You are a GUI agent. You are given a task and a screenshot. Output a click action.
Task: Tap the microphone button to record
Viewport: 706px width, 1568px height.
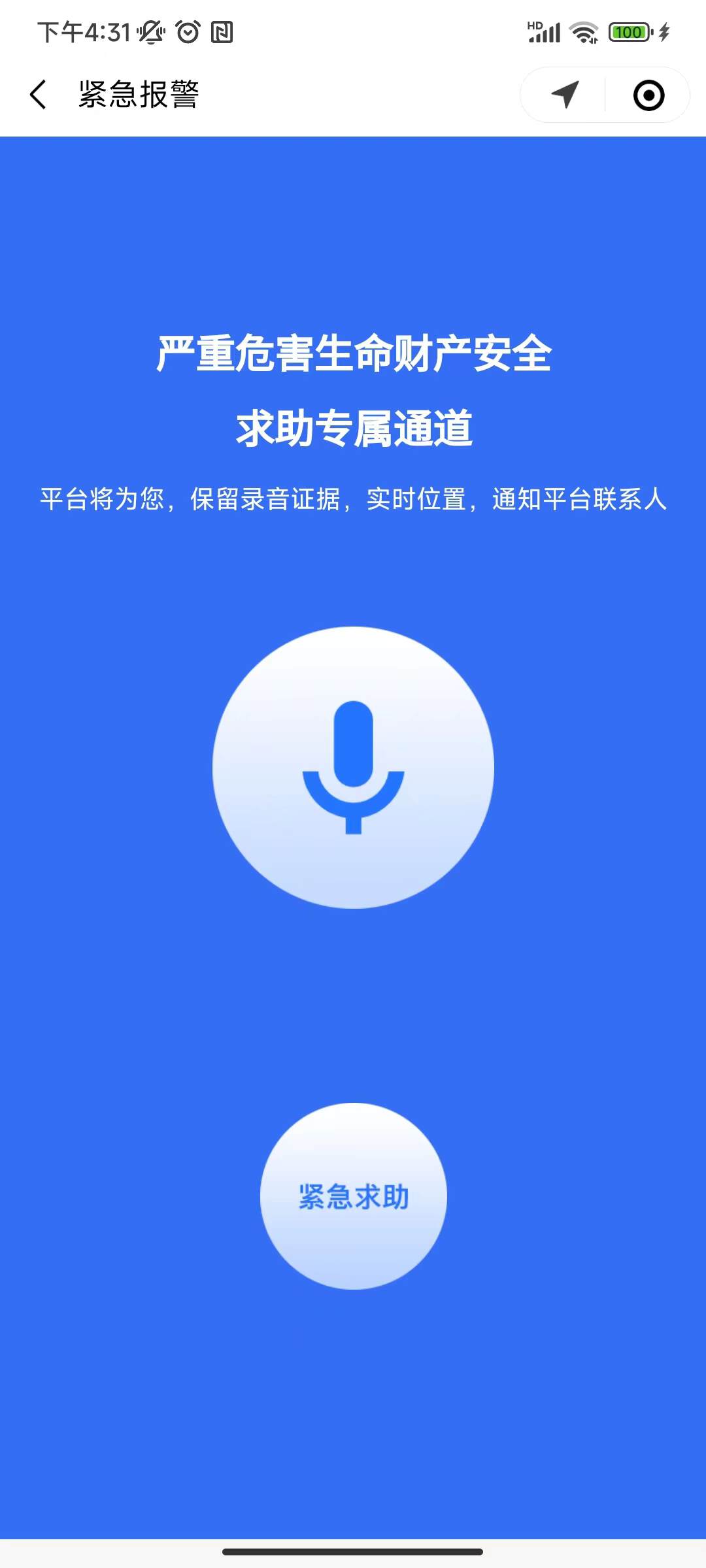coord(353,767)
